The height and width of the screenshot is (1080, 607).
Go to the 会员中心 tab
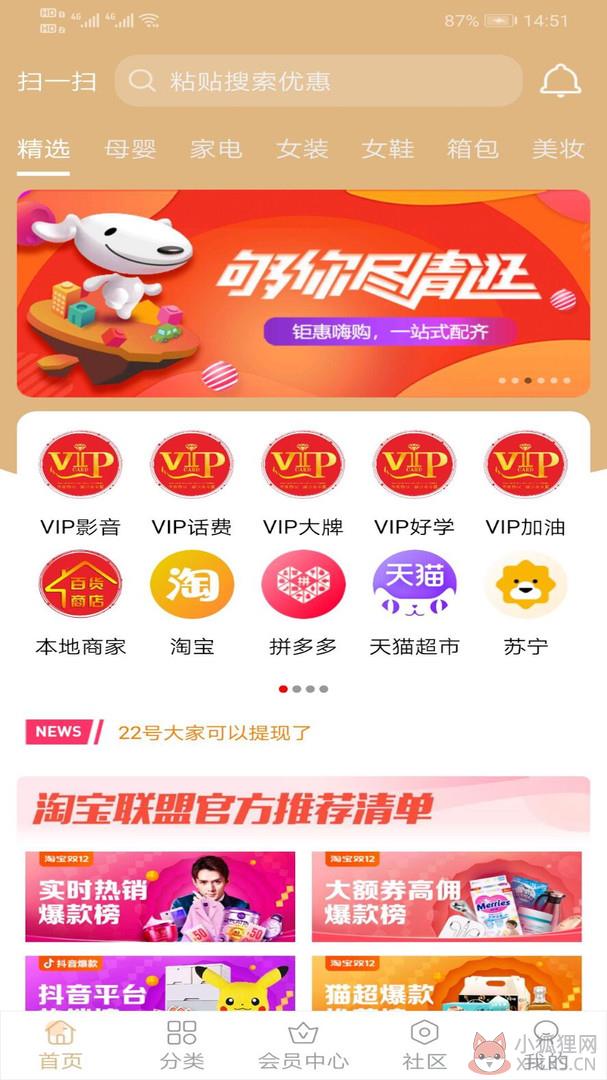pos(303,1046)
